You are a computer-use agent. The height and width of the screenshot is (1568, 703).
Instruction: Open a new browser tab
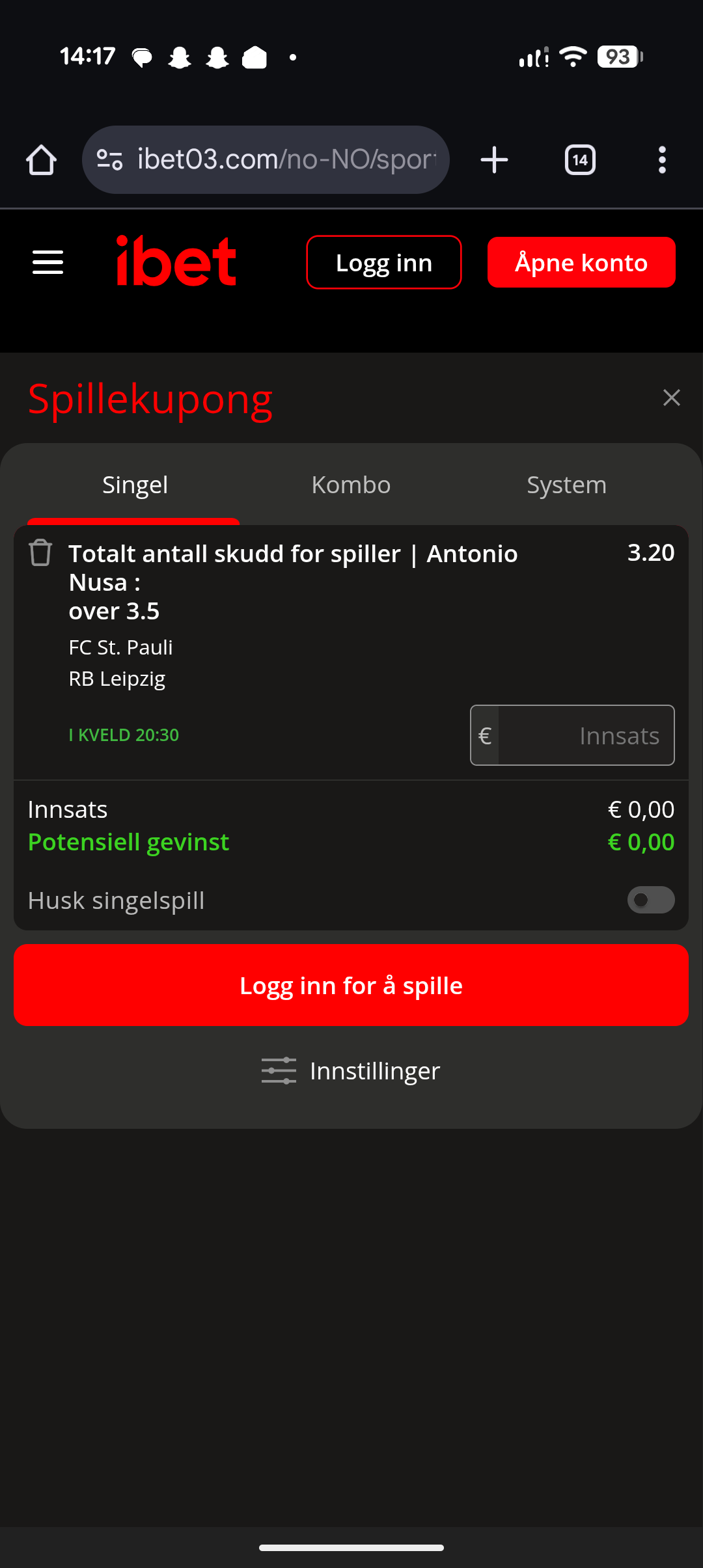click(494, 160)
